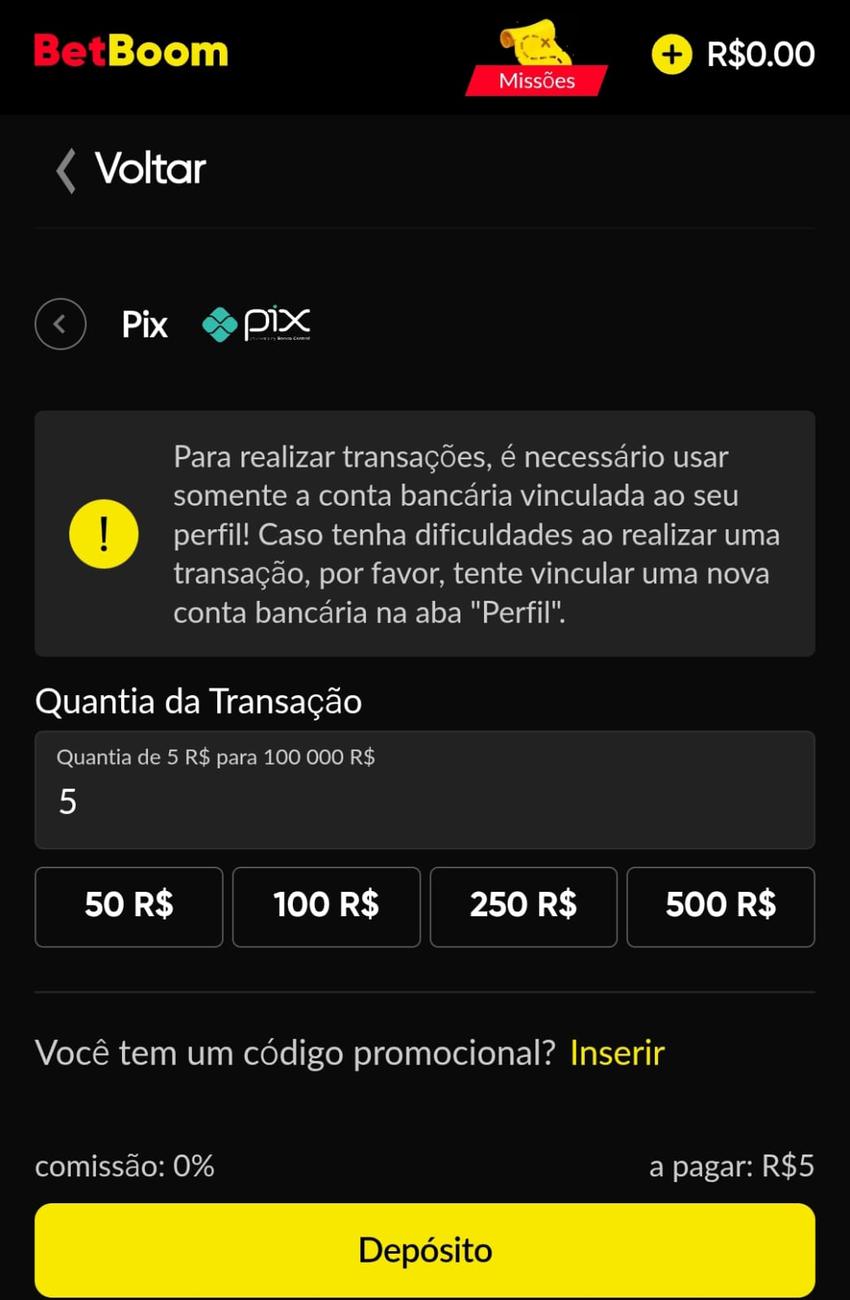Select the 500 R$ amount option
Viewport: 850px width, 1300px height.
(x=720, y=906)
